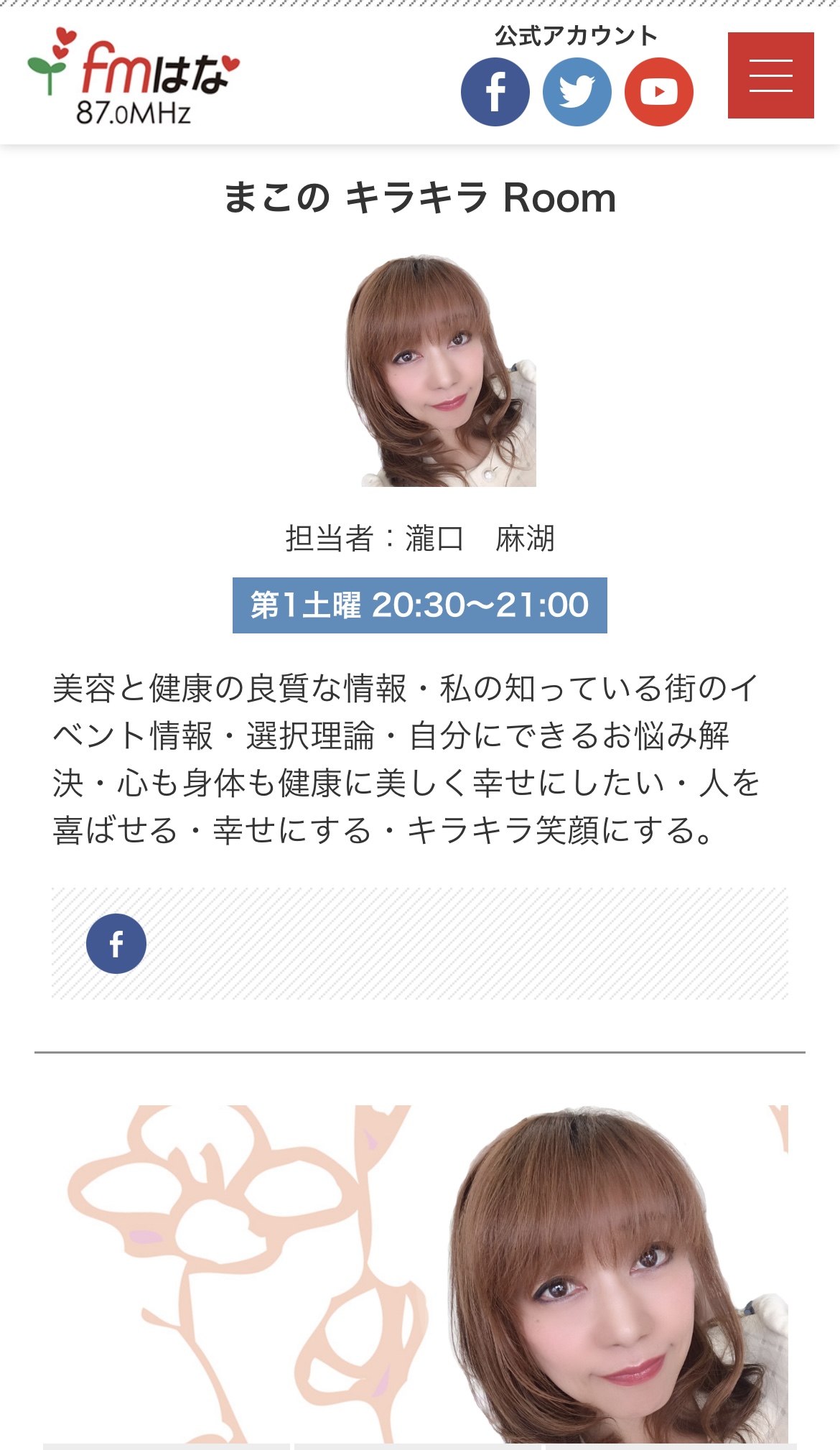Tap the fm はな logo to go home
840x1450 pixels.
[x=134, y=76]
